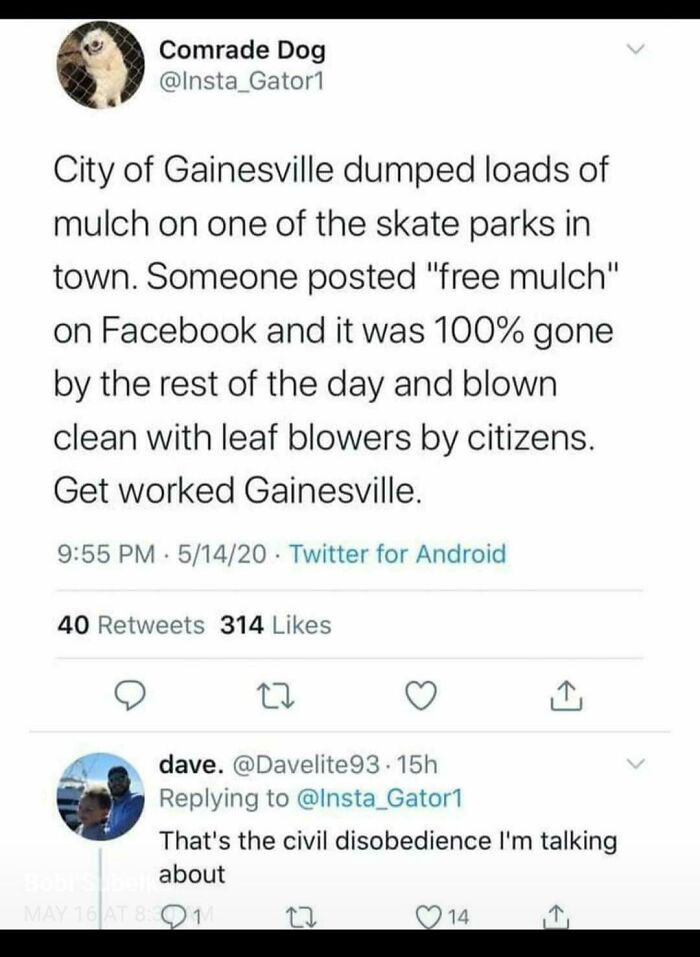Reply to Comrade Dog's tweet
The image size is (700, 957).
point(130,697)
